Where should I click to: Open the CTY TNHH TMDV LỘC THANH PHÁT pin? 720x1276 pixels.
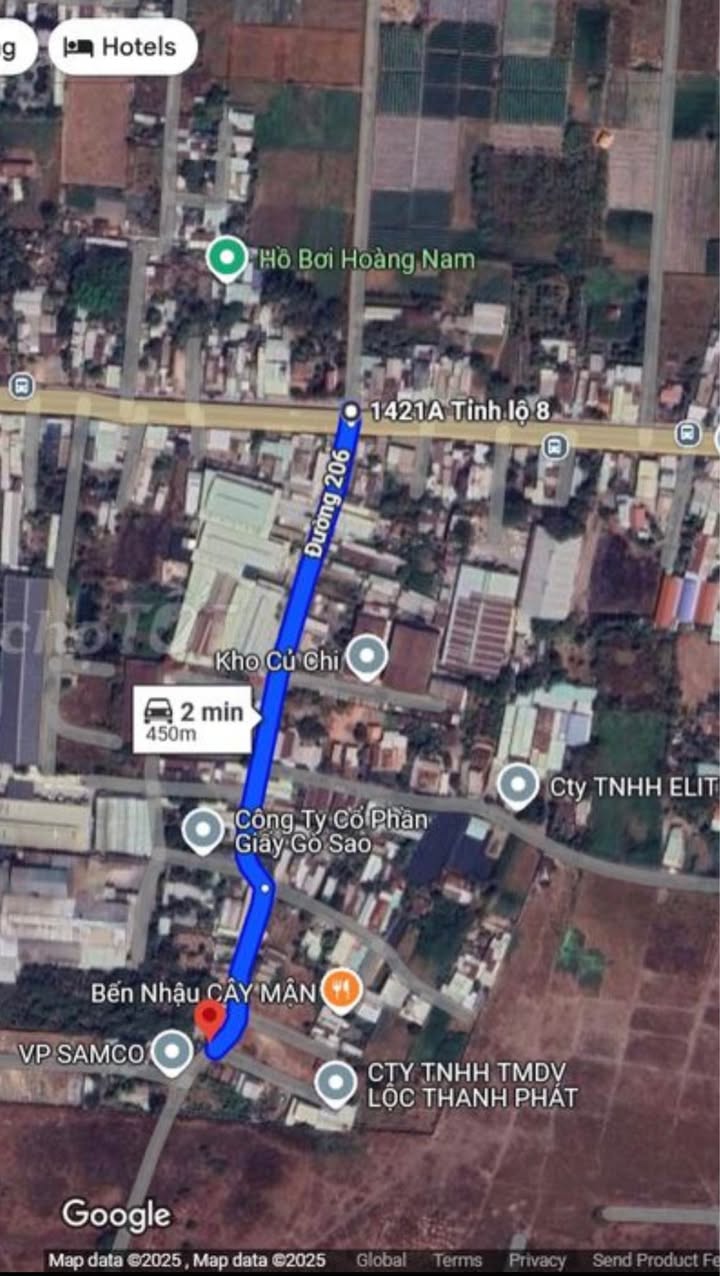(x=335, y=1084)
